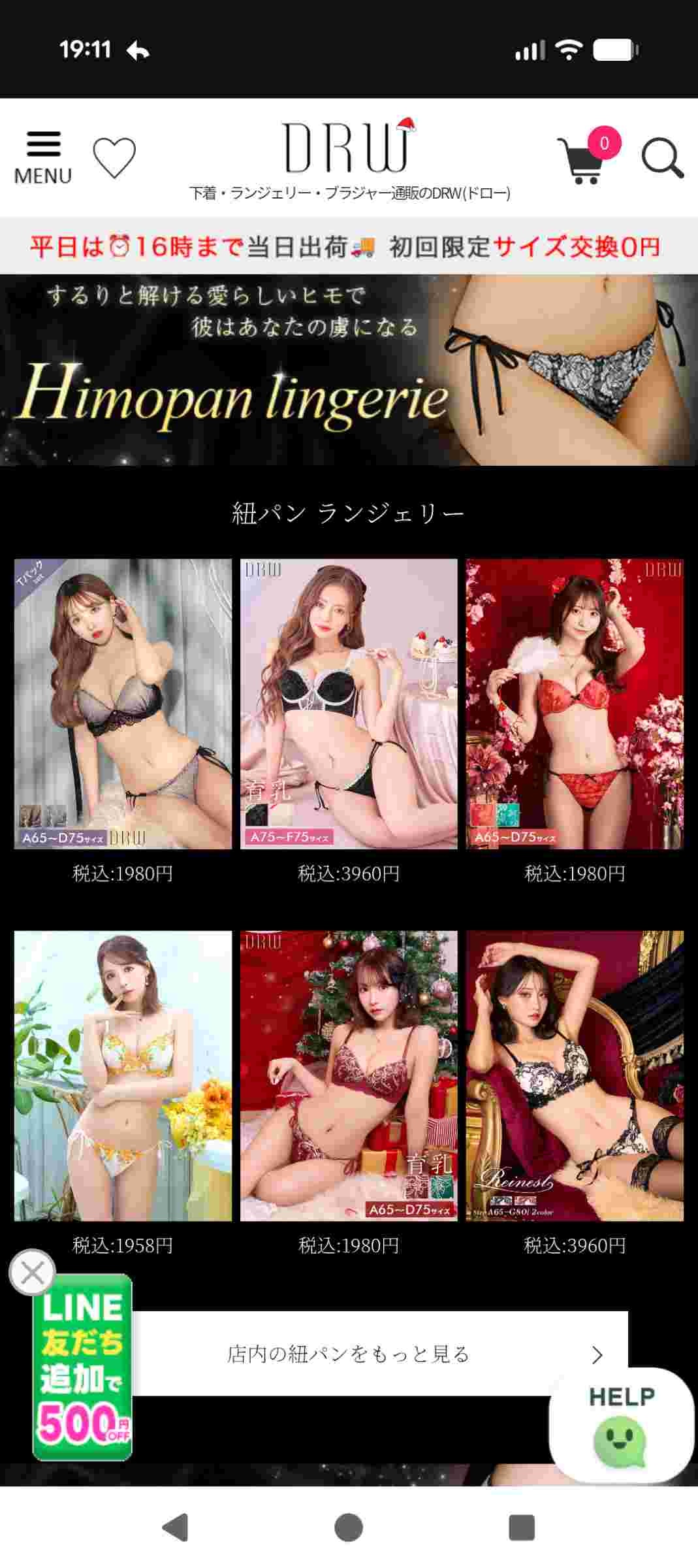Open the grey T-back set product

point(123,704)
